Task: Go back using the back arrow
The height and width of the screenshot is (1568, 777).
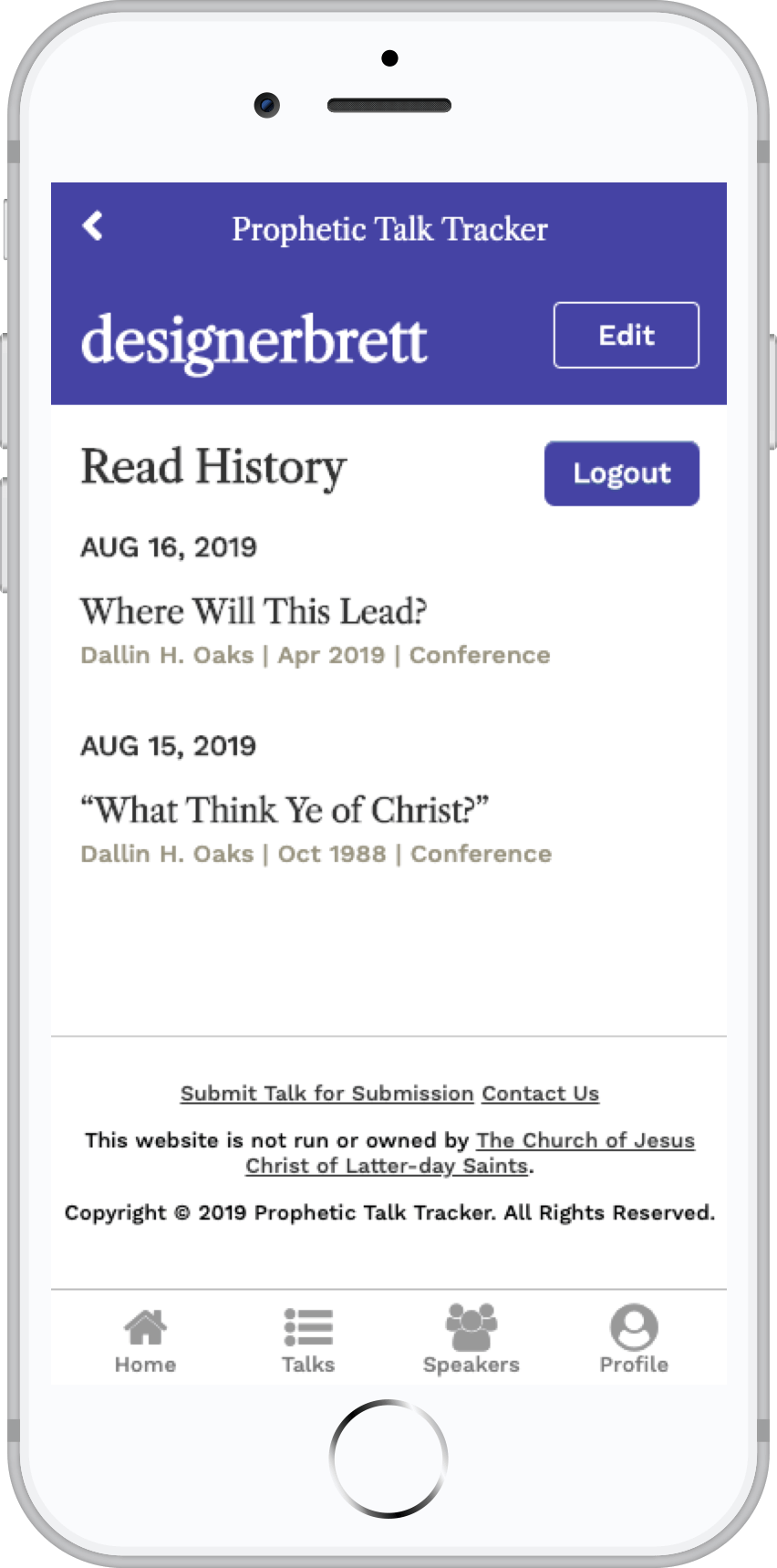Action: pos(92,226)
